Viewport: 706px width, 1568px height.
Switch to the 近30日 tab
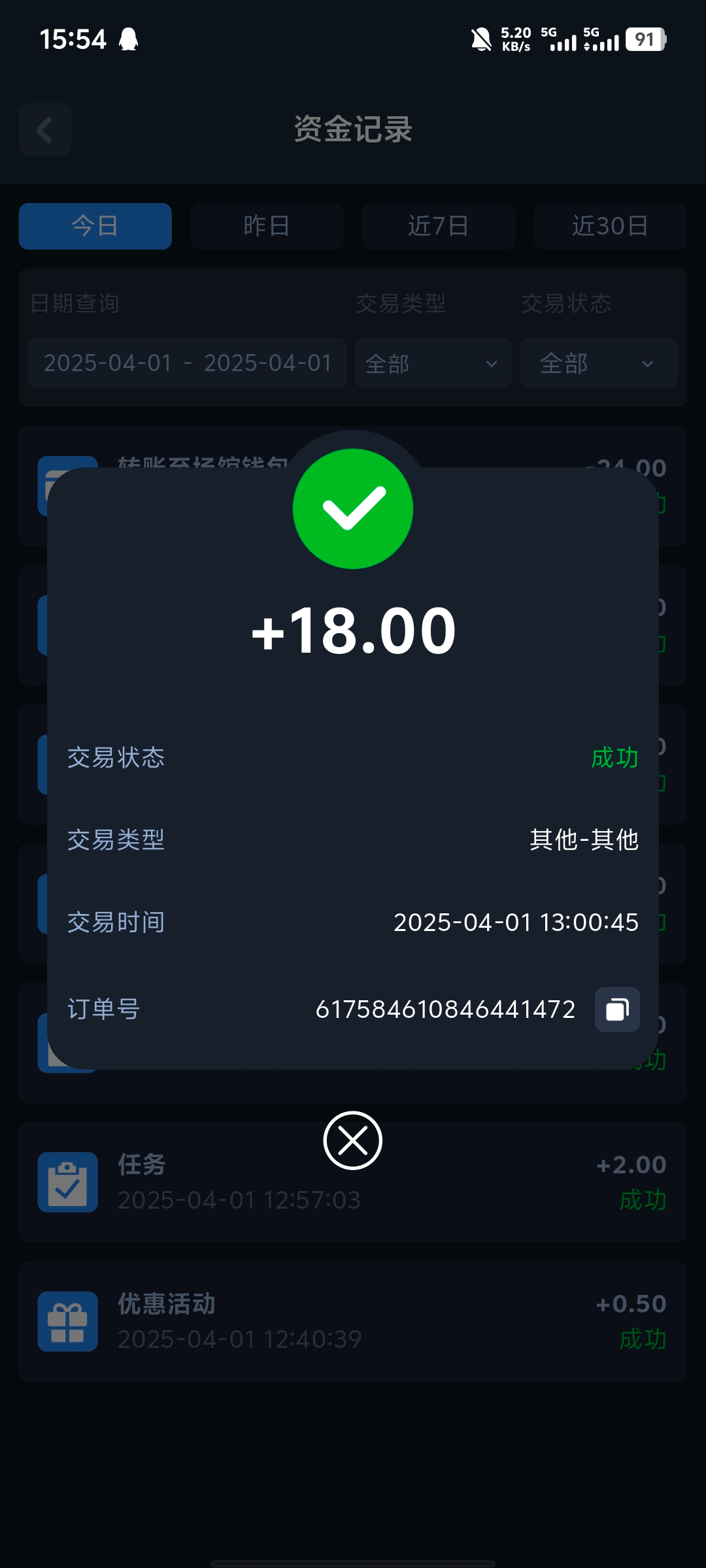click(610, 226)
